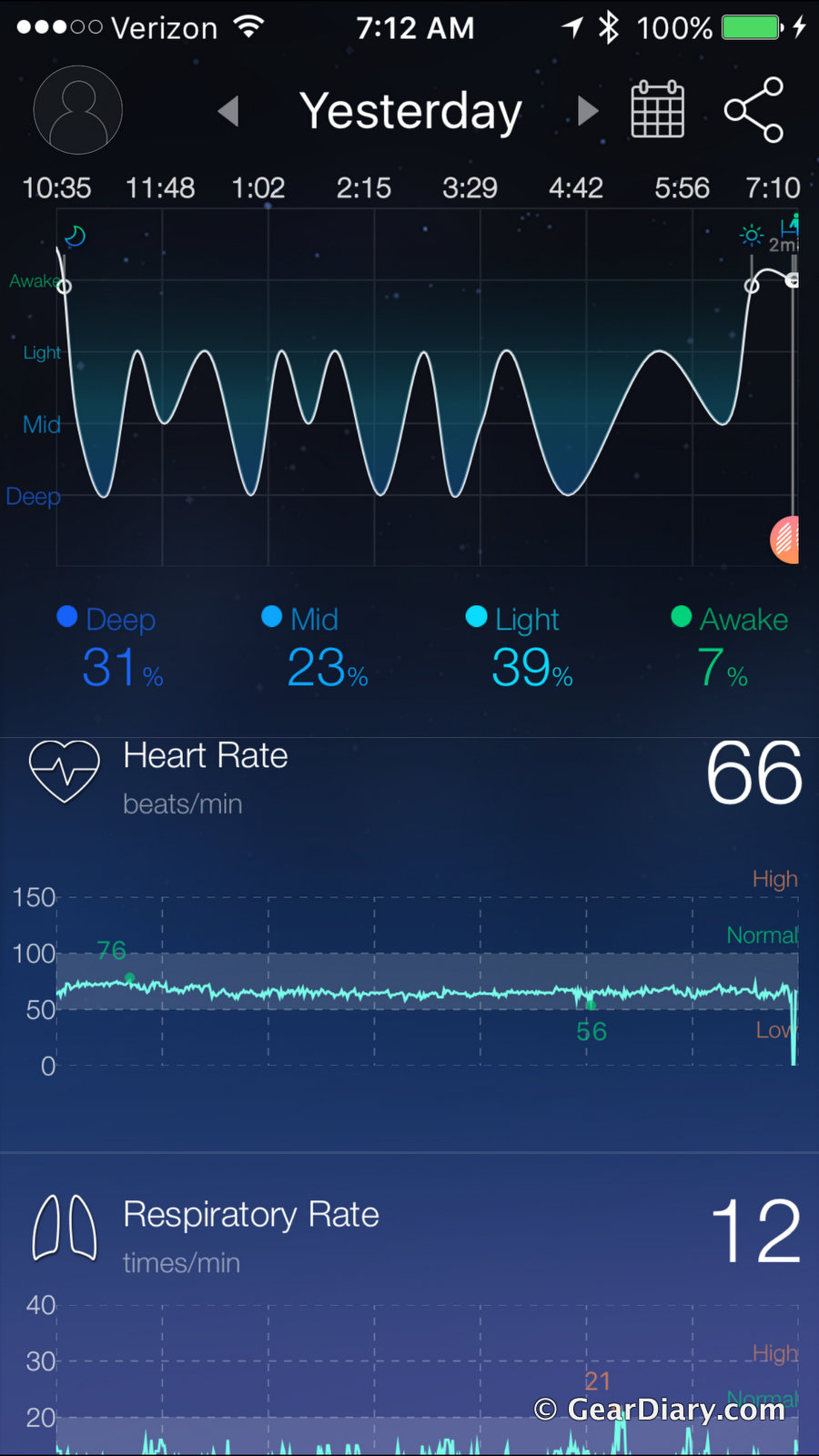Open the user profile avatar
Viewport: 819px width, 1456px height.
click(77, 109)
